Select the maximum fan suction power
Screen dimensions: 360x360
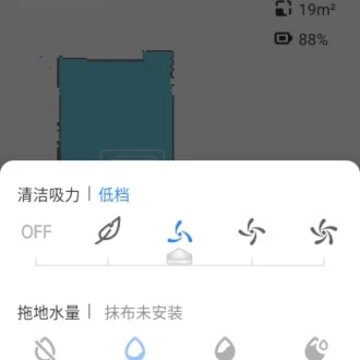tap(324, 231)
